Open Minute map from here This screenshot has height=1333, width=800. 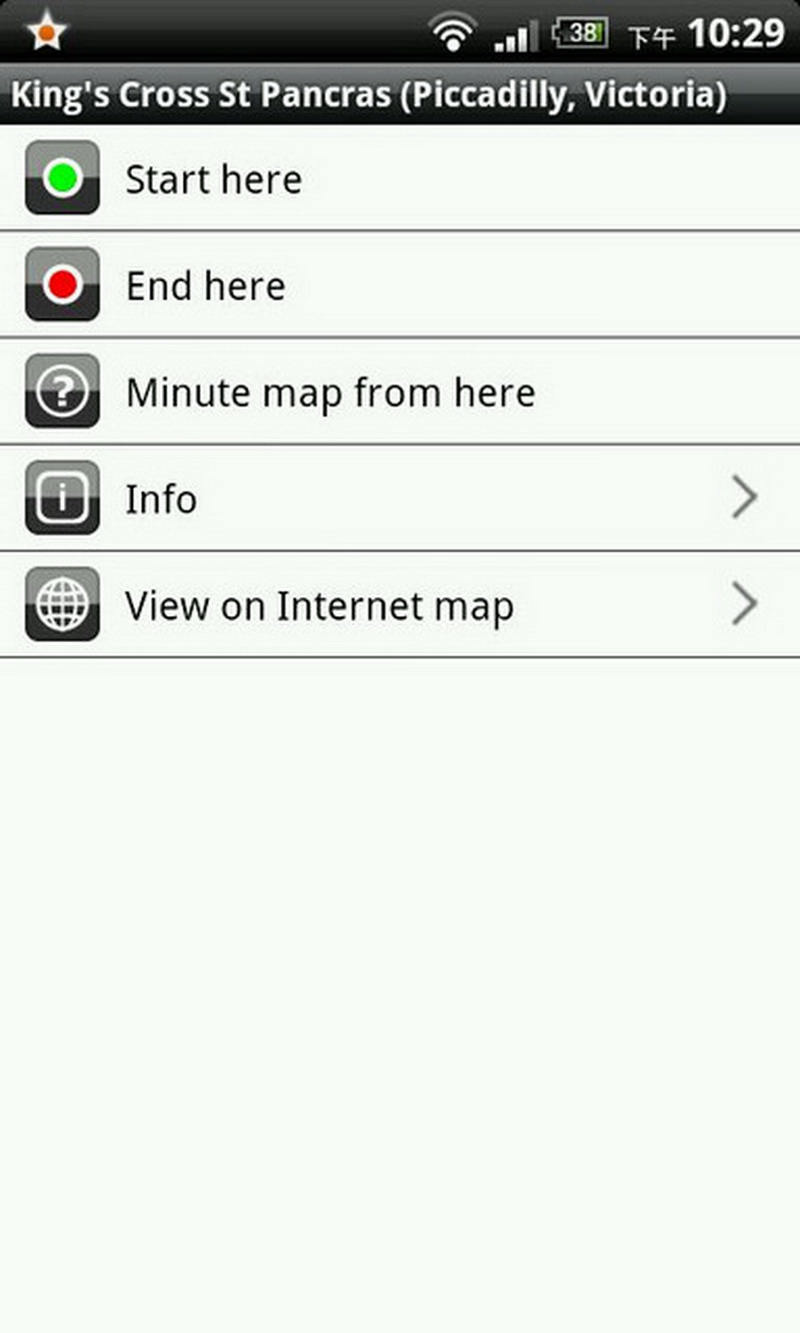[x=400, y=392]
